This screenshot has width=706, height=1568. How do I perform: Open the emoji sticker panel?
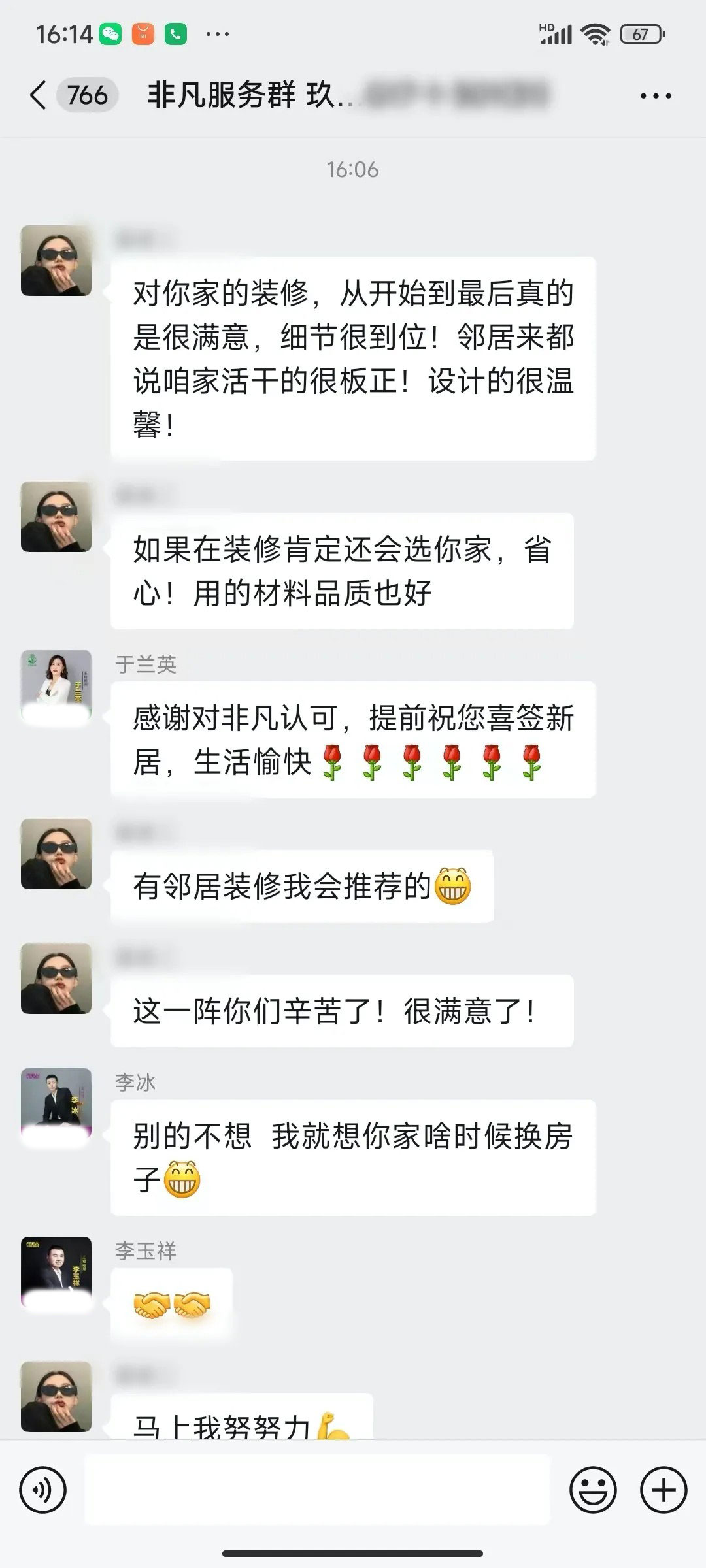593,1490
